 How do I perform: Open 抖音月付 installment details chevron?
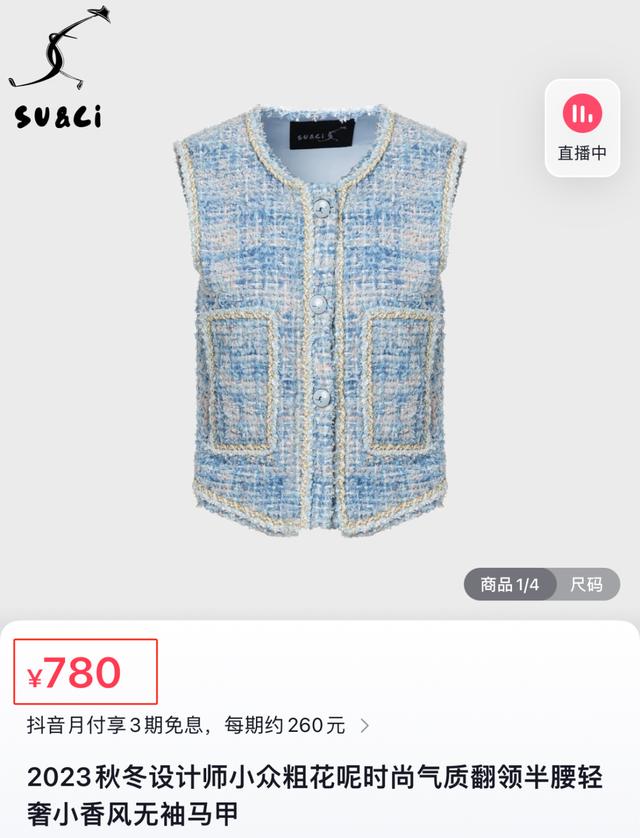365,725
